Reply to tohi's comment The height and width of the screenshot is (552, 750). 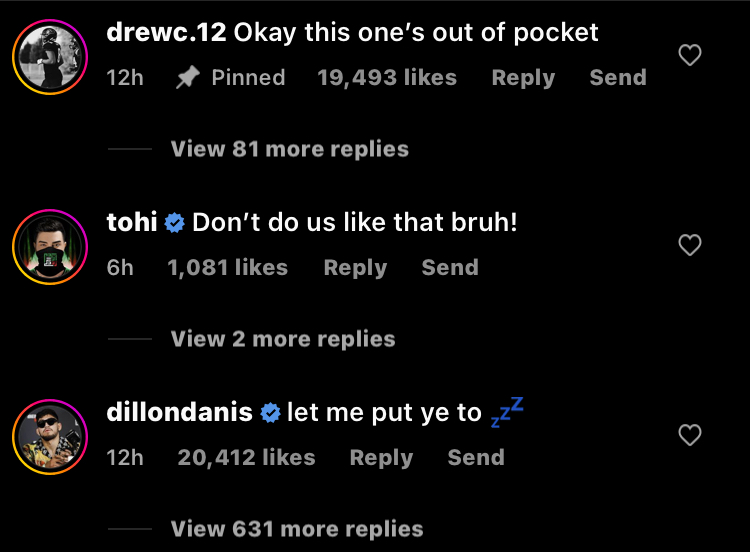pyautogui.click(x=355, y=267)
